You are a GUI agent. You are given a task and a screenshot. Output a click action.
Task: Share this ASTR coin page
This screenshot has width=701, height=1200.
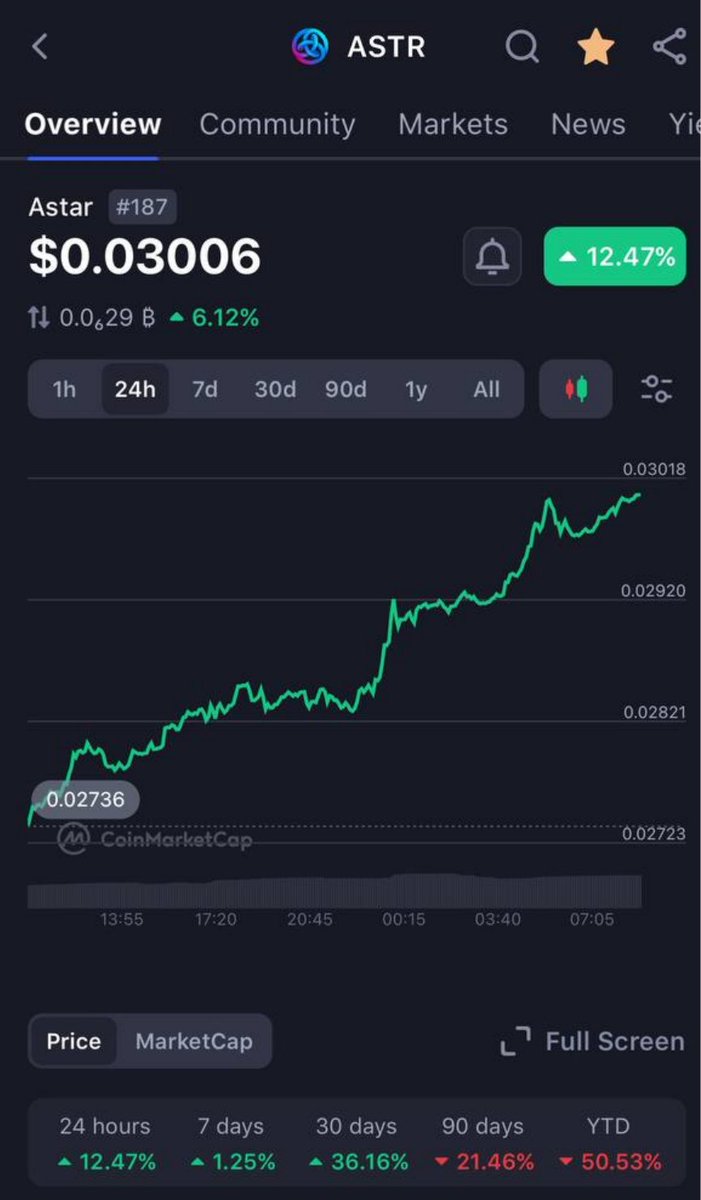click(x=669, y=46)
